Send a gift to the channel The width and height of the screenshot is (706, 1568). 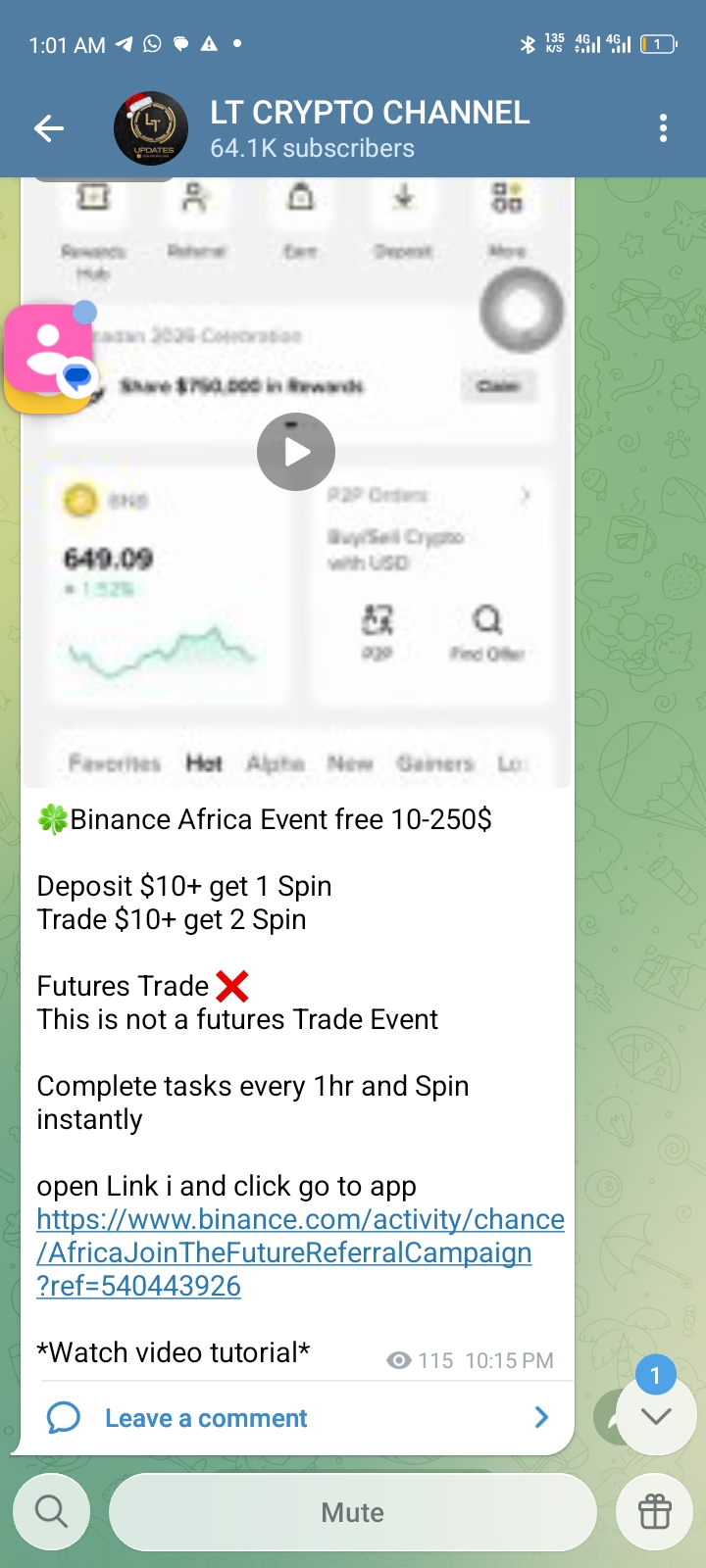655,1512
